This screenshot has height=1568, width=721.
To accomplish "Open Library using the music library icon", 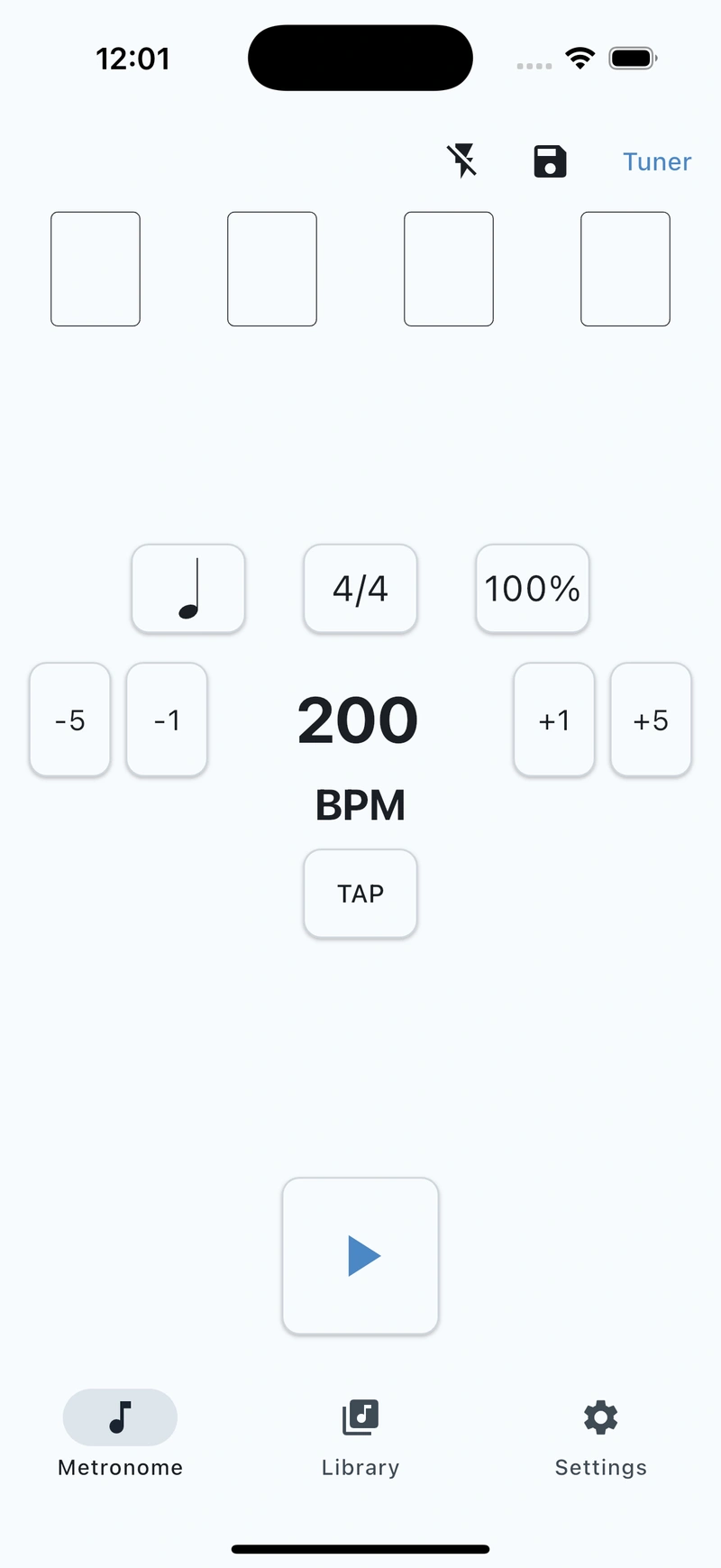I will coord(360,1417).
